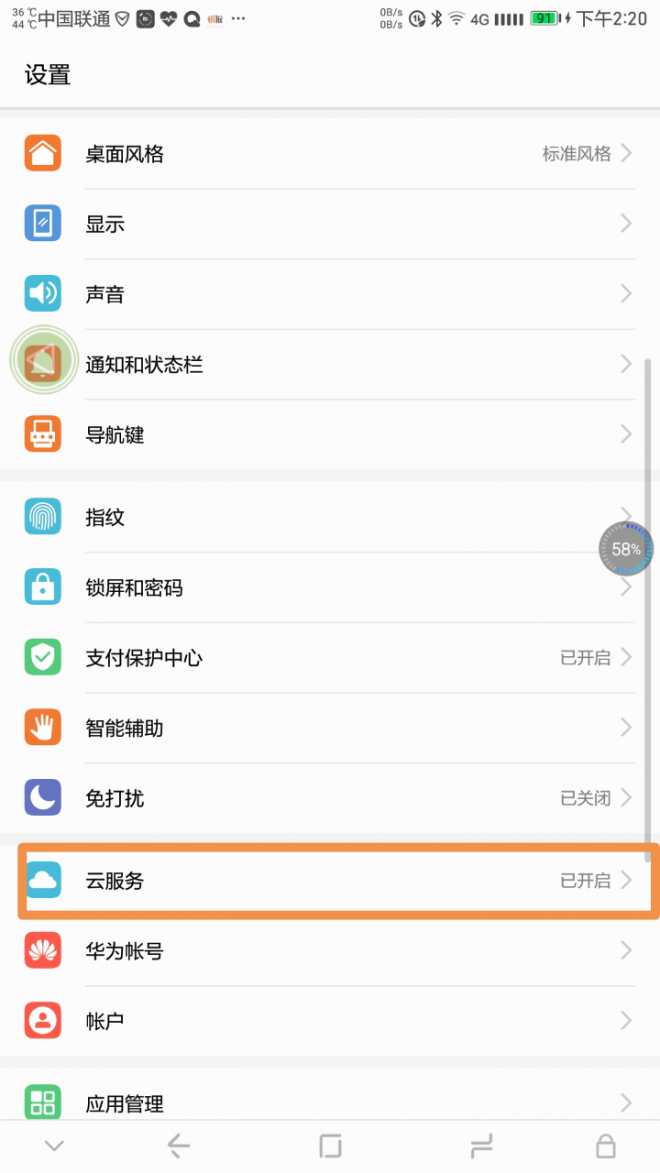Open 桌面风格 settings

[330, 153]
